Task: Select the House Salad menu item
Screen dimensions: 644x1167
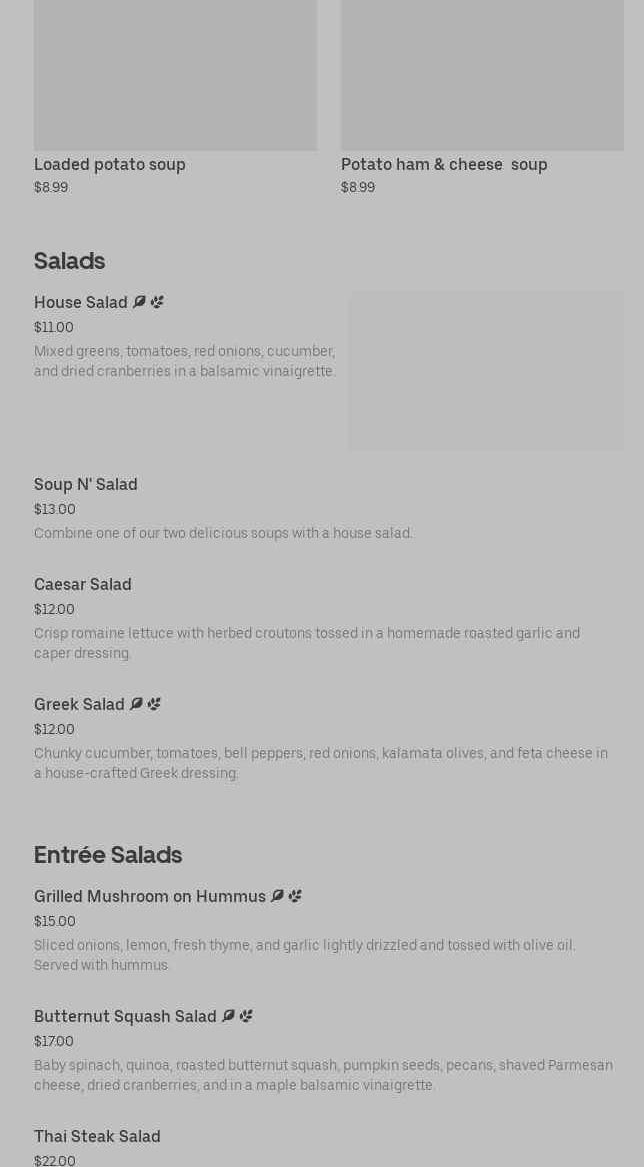Action: click(81, 302)
